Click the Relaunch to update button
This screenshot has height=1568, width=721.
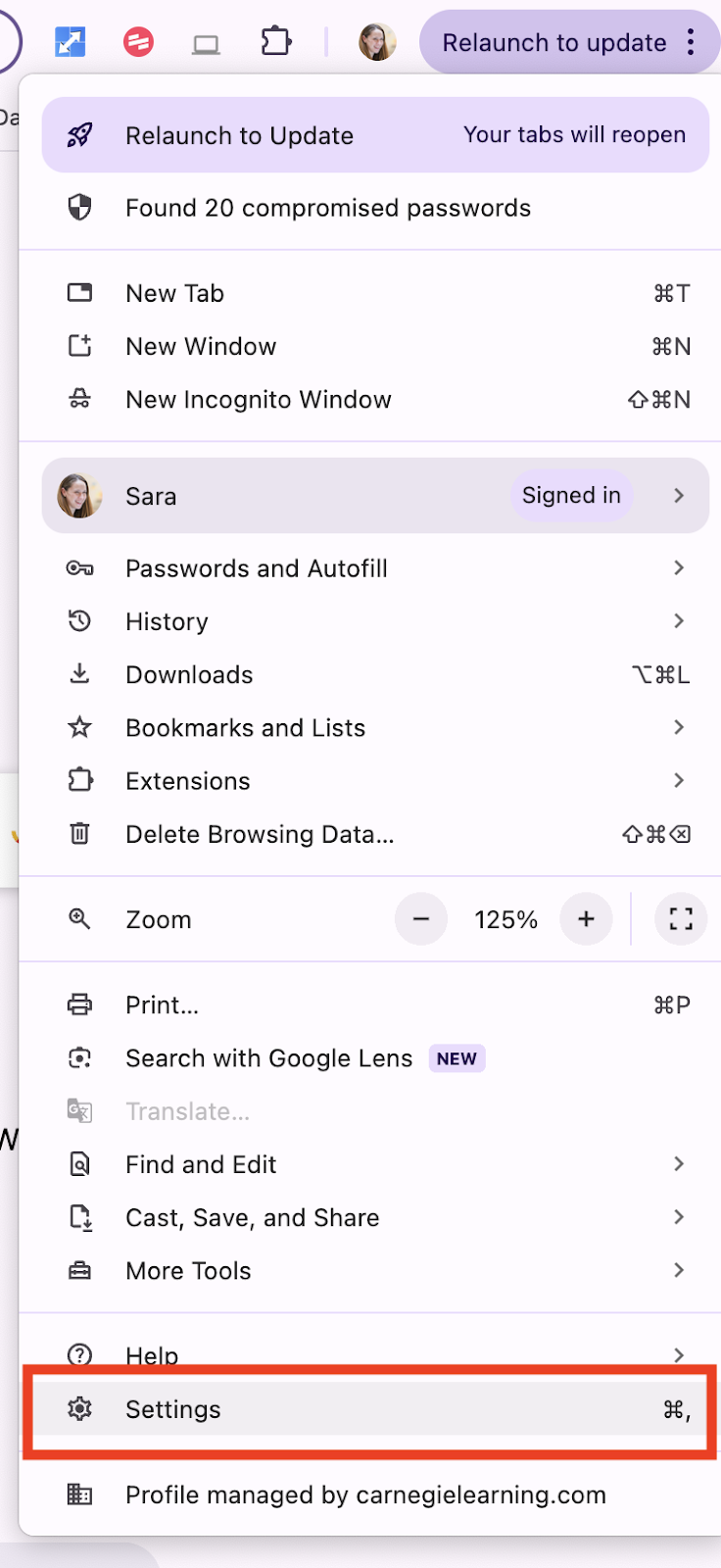pyautogui.click(x=554, y=42)
